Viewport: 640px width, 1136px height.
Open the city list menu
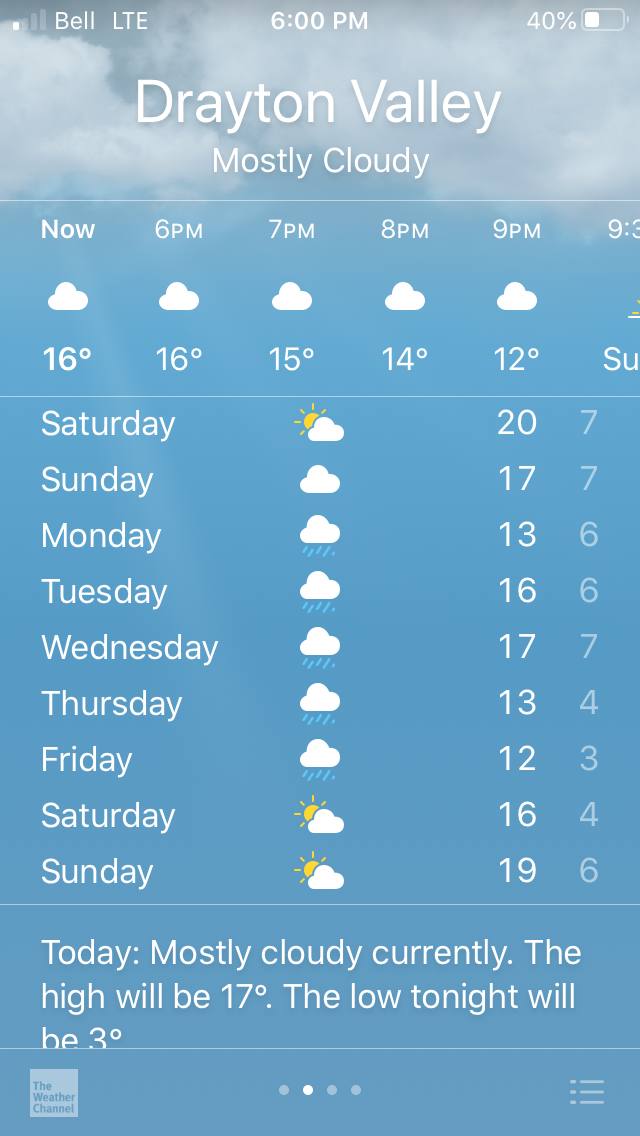click(x=587, y=1091)
